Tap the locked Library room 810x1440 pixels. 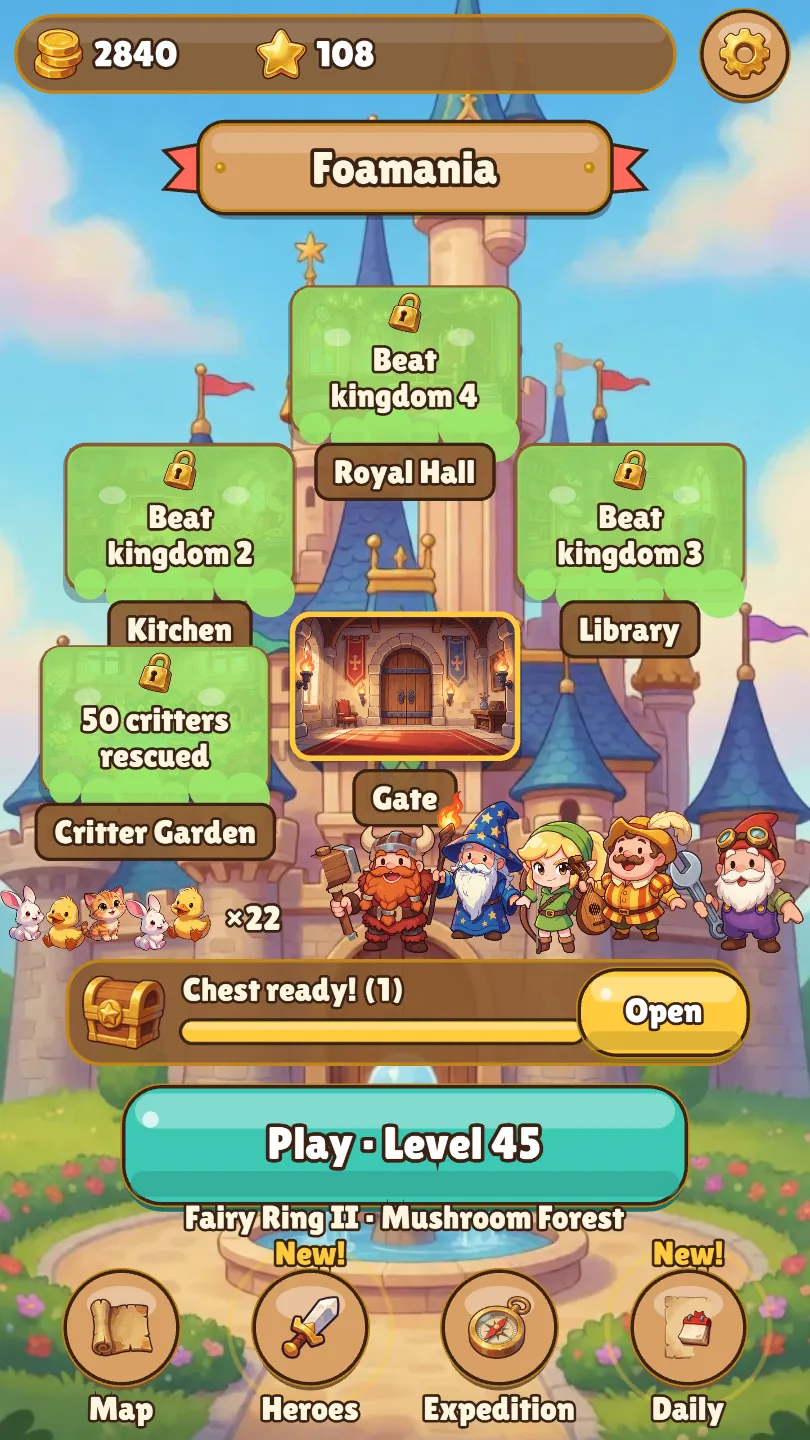(630, 523)
